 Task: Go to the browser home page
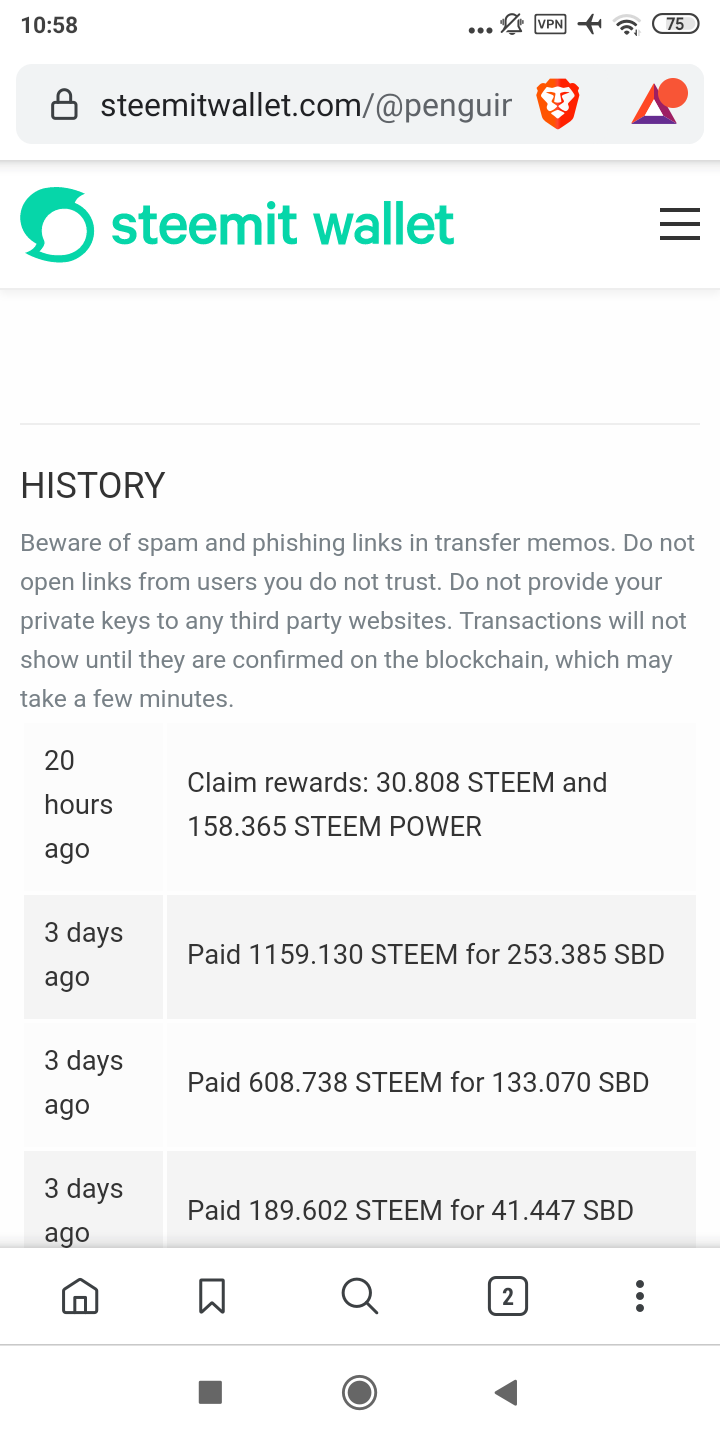(80, 1296)
